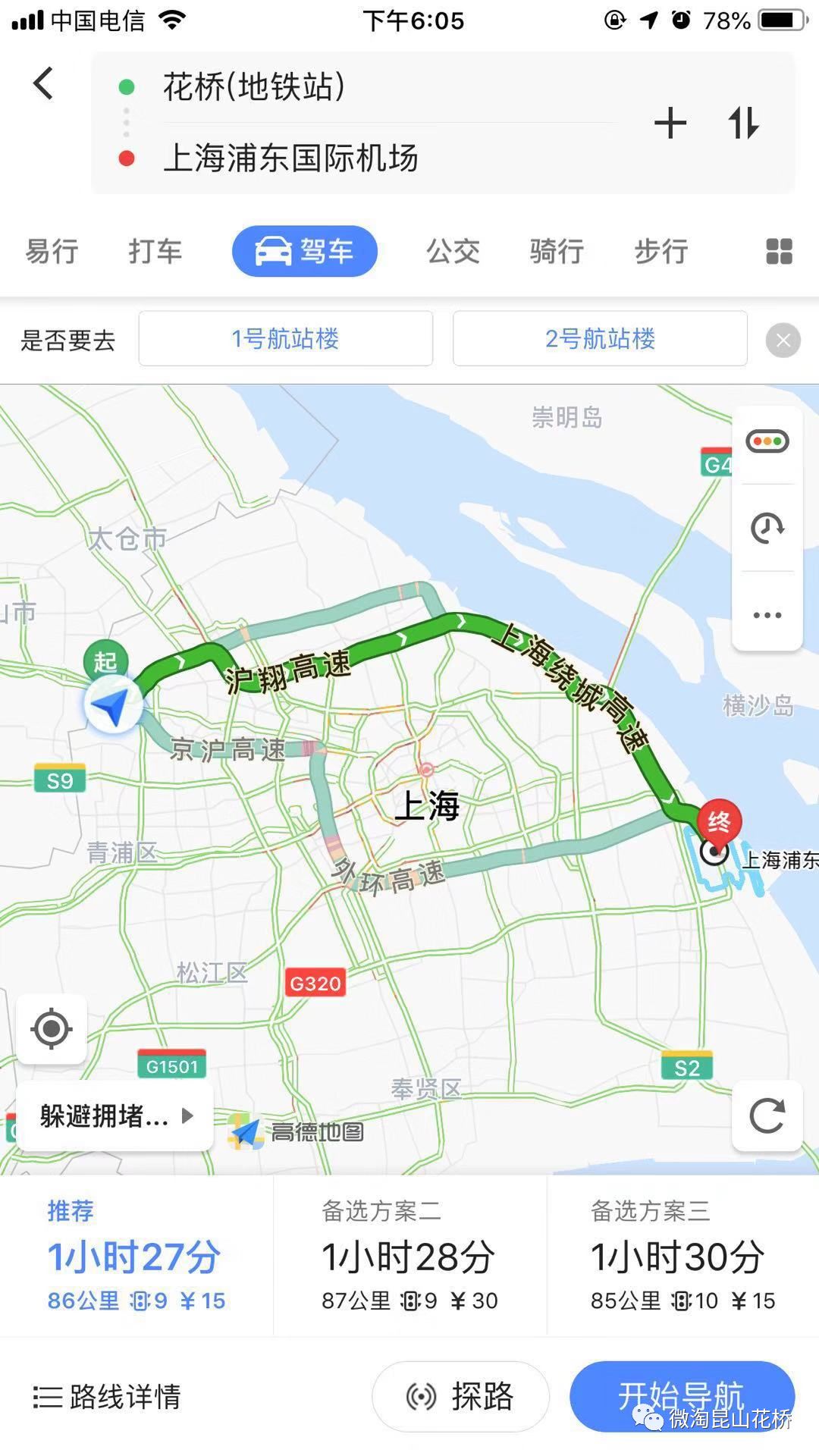The height and width of the screenshot is (1456, 819).
Task: Switch to the 公交 transit tab
Action: click(x=453, y=251)
